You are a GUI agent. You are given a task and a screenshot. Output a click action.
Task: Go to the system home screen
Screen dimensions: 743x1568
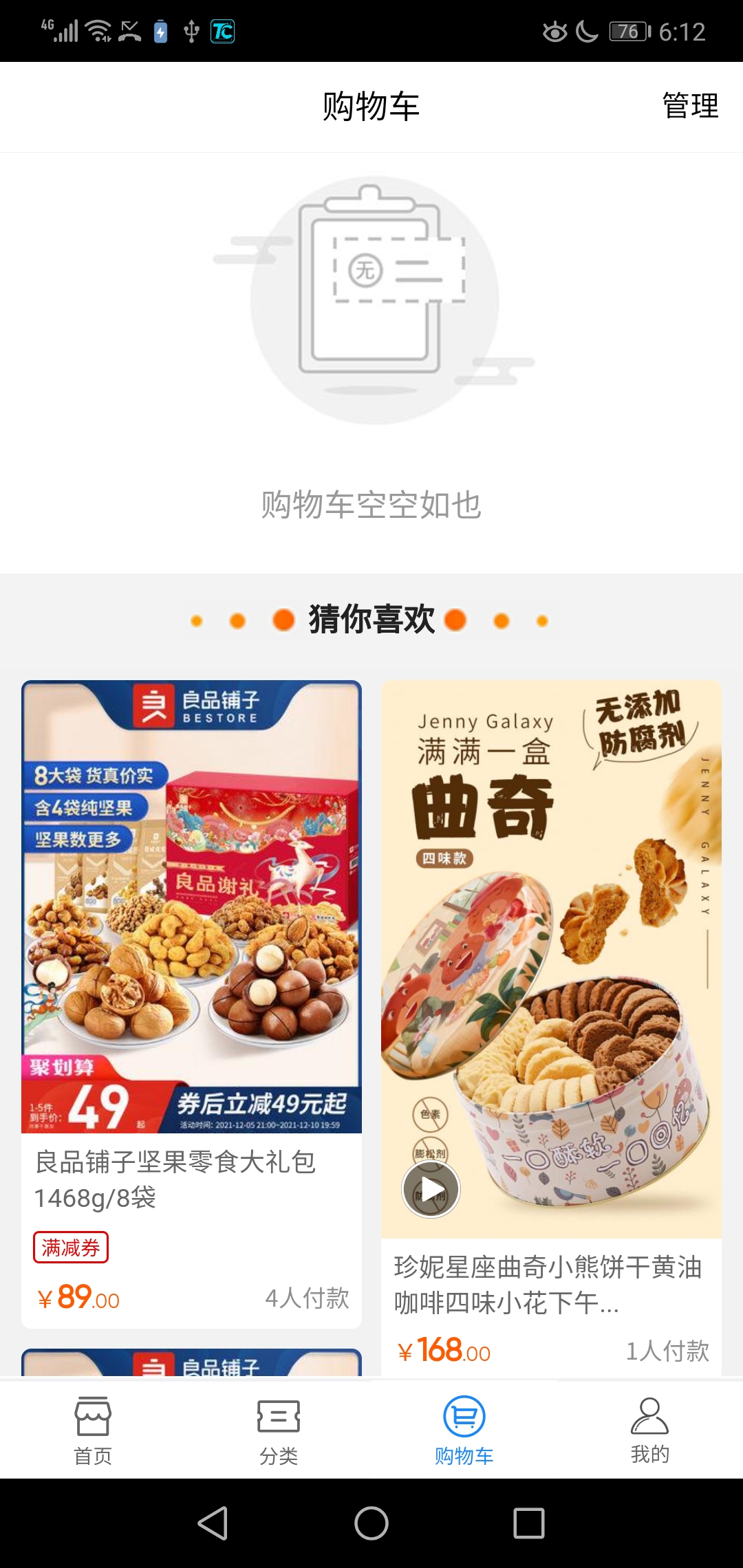click(371, 1523)
